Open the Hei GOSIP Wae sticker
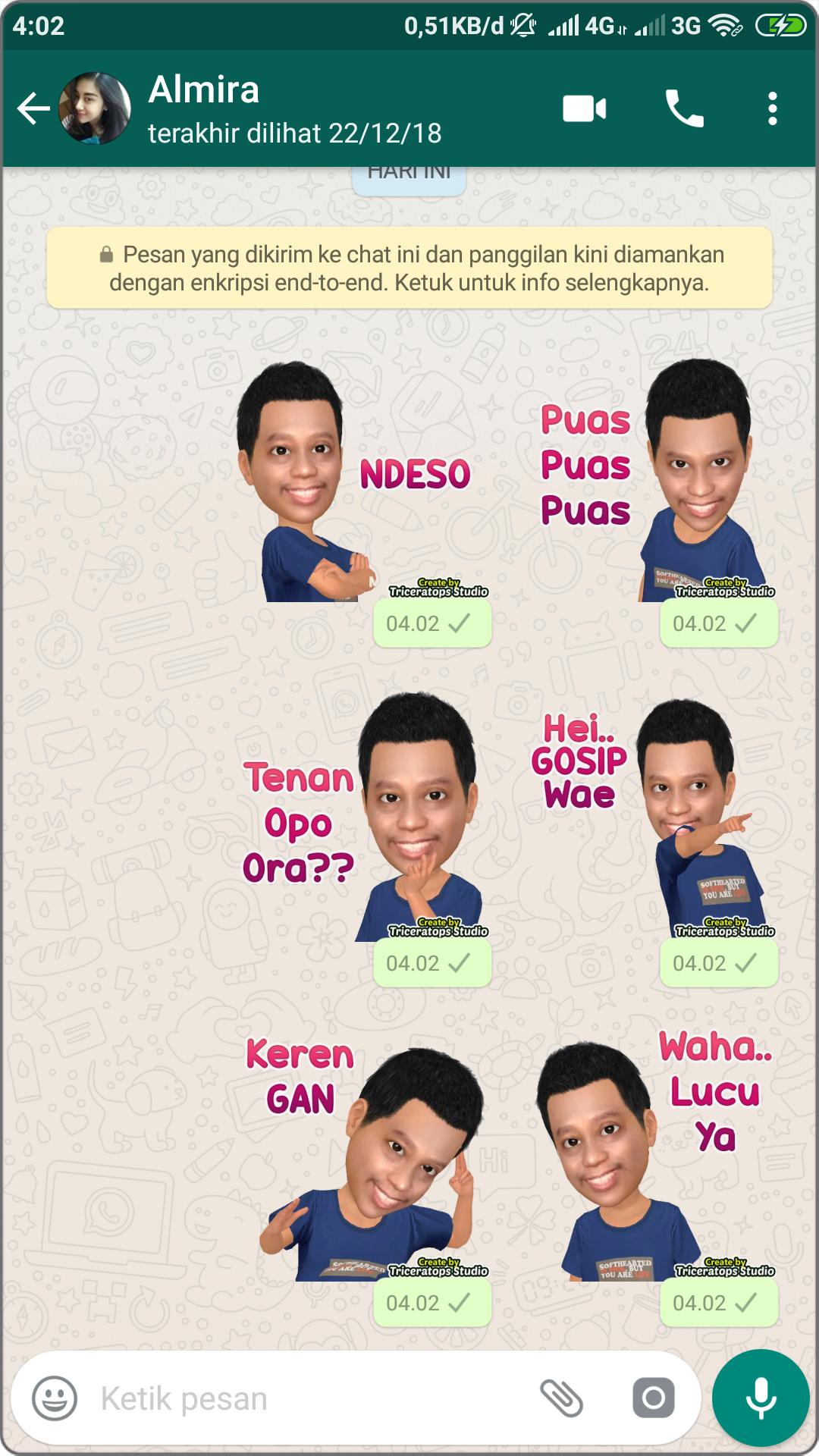The image size is (819, 1456). (654, 819)
